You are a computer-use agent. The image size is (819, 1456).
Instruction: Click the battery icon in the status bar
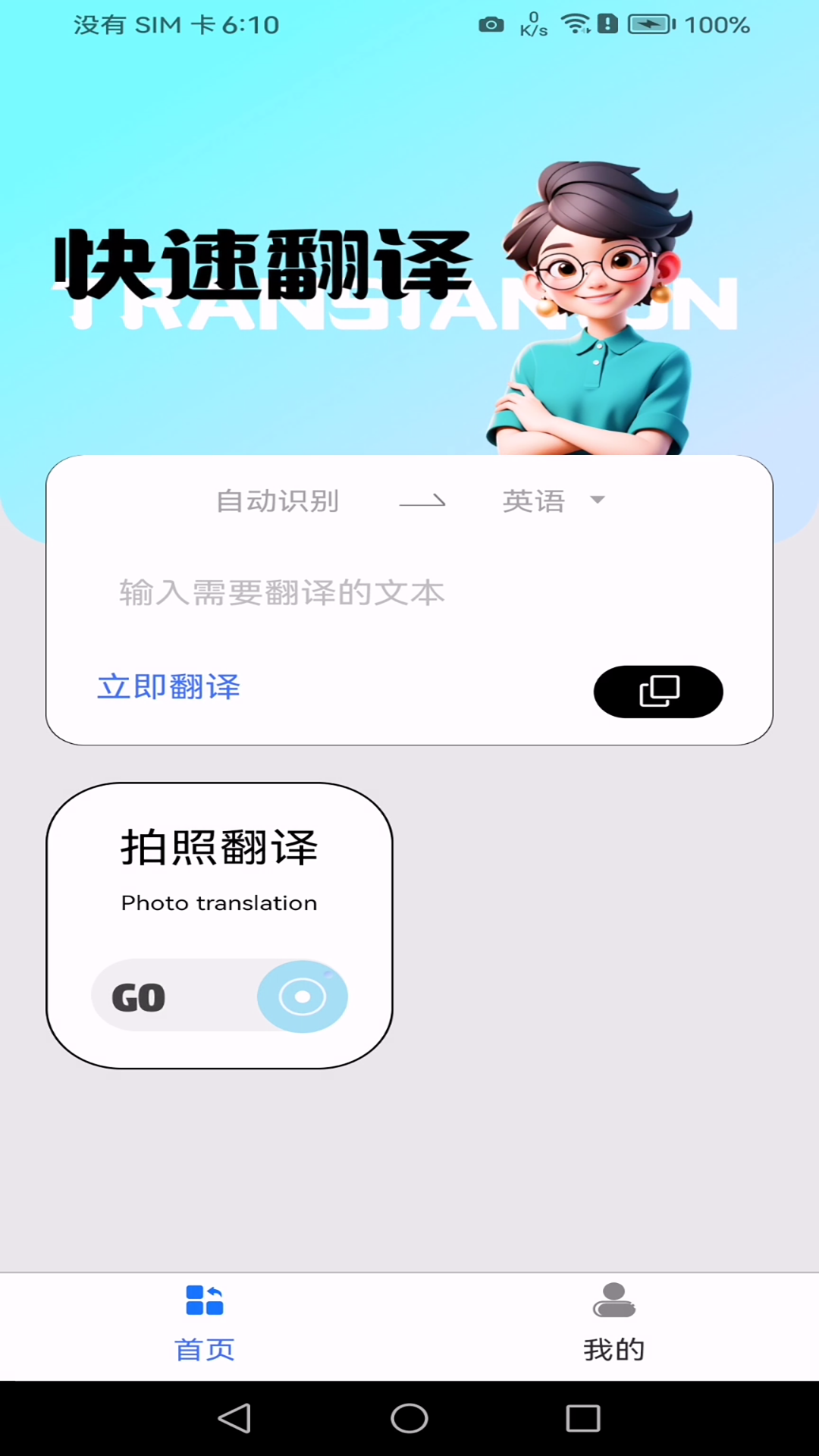651,24
